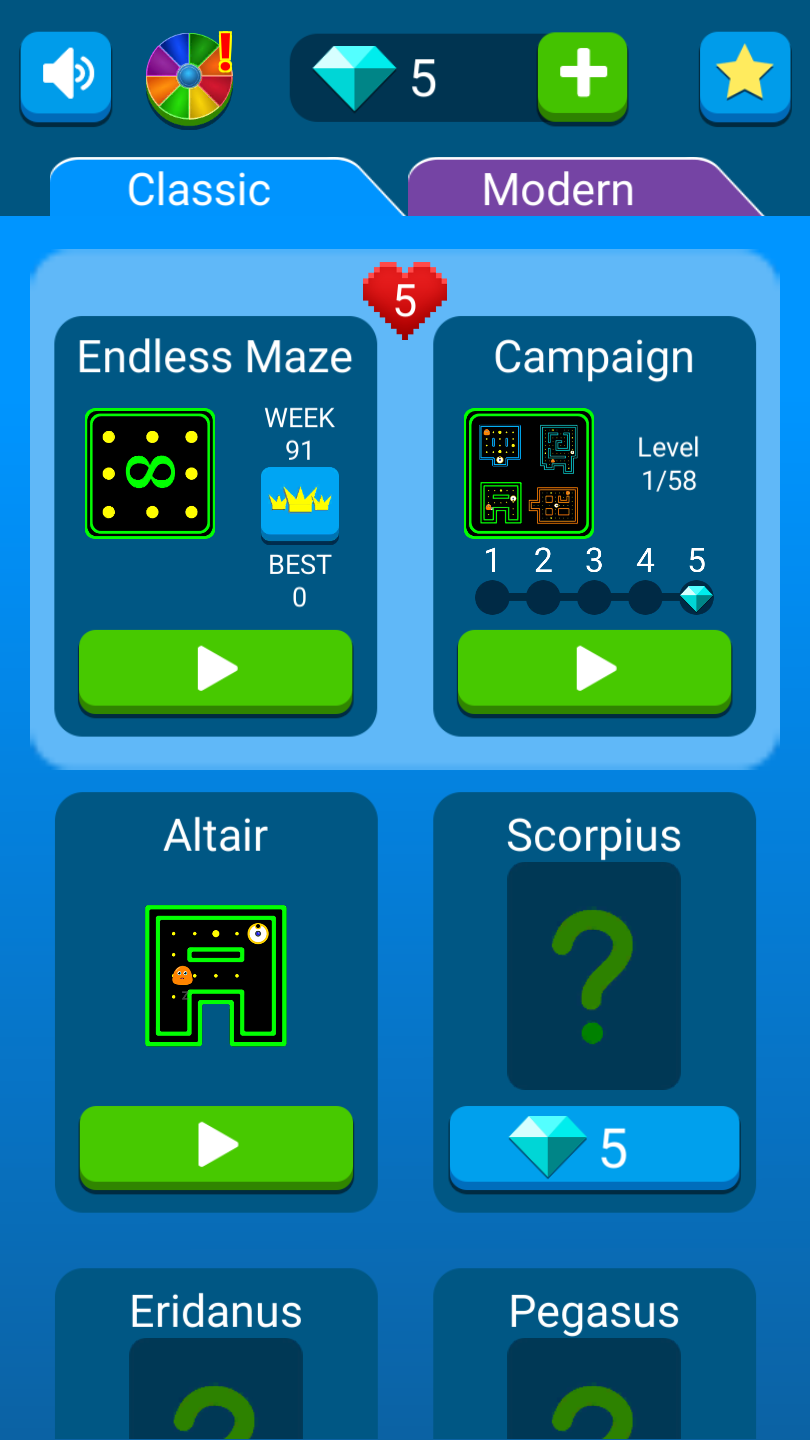Open the prize spin wheel
The height and width of the screenshot is (1440, 810).
[x=188, y=78]
